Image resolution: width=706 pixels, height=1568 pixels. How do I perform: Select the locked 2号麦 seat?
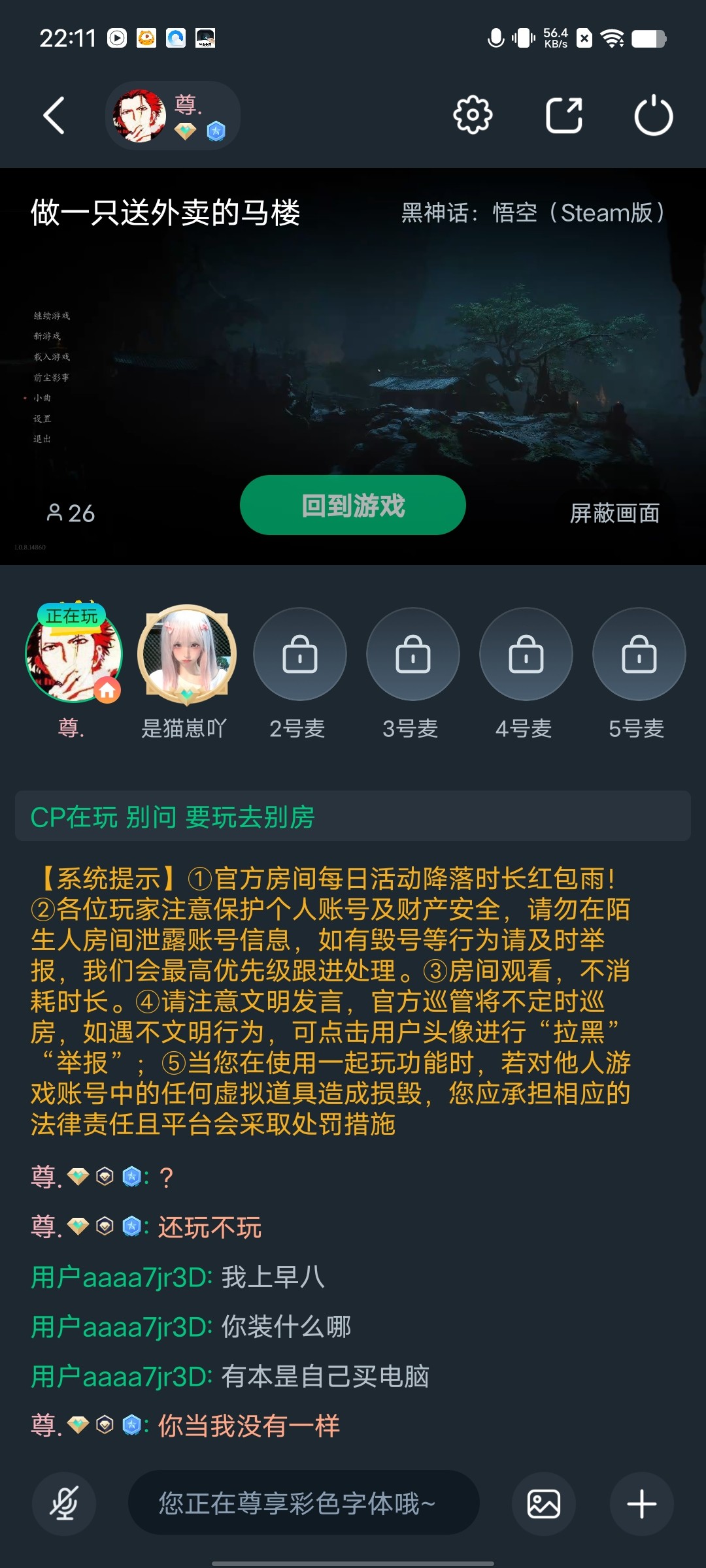[299, 653]
